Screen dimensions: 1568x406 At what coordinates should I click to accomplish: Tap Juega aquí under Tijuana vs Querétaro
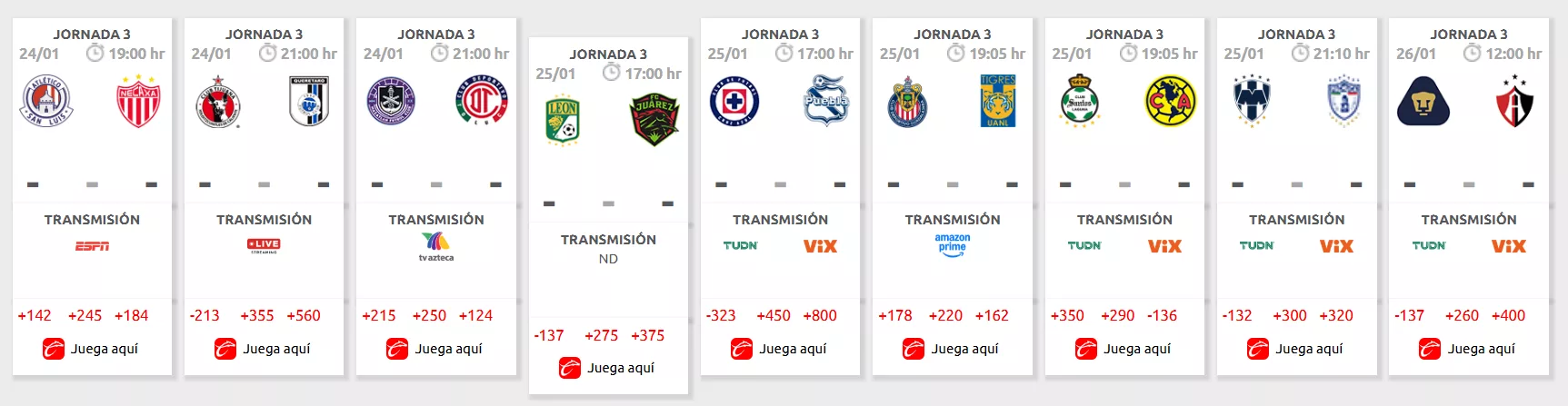pos(263,349)
